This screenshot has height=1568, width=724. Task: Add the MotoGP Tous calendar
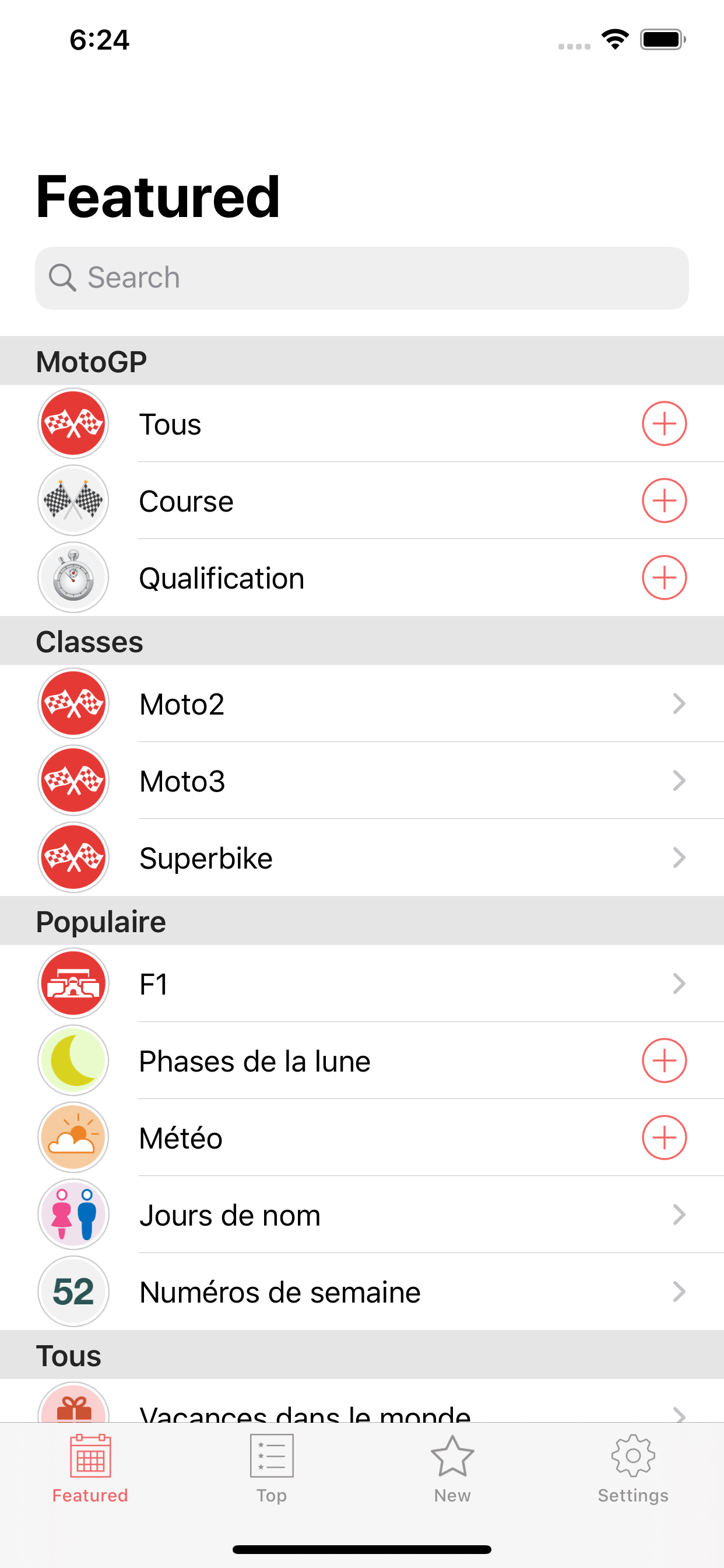(664, 423)
